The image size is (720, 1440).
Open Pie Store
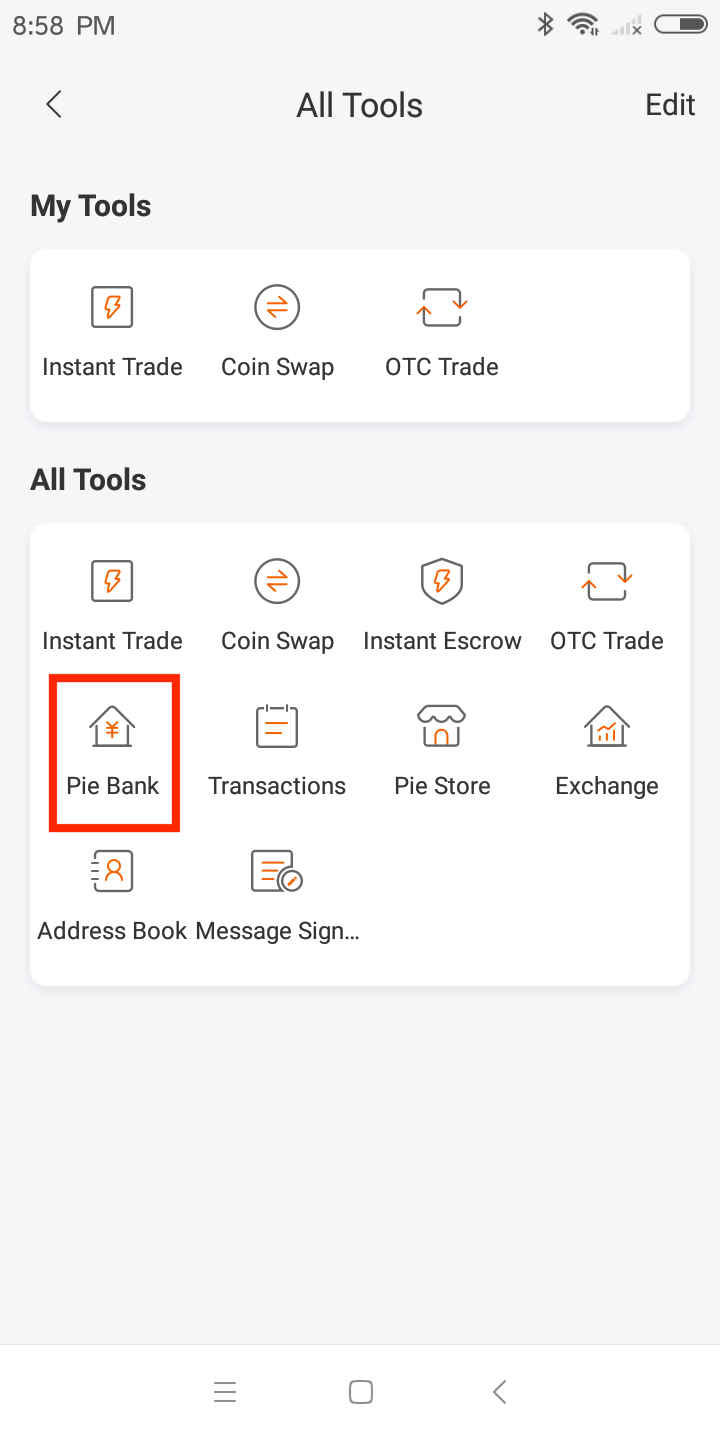click(442, 752)
